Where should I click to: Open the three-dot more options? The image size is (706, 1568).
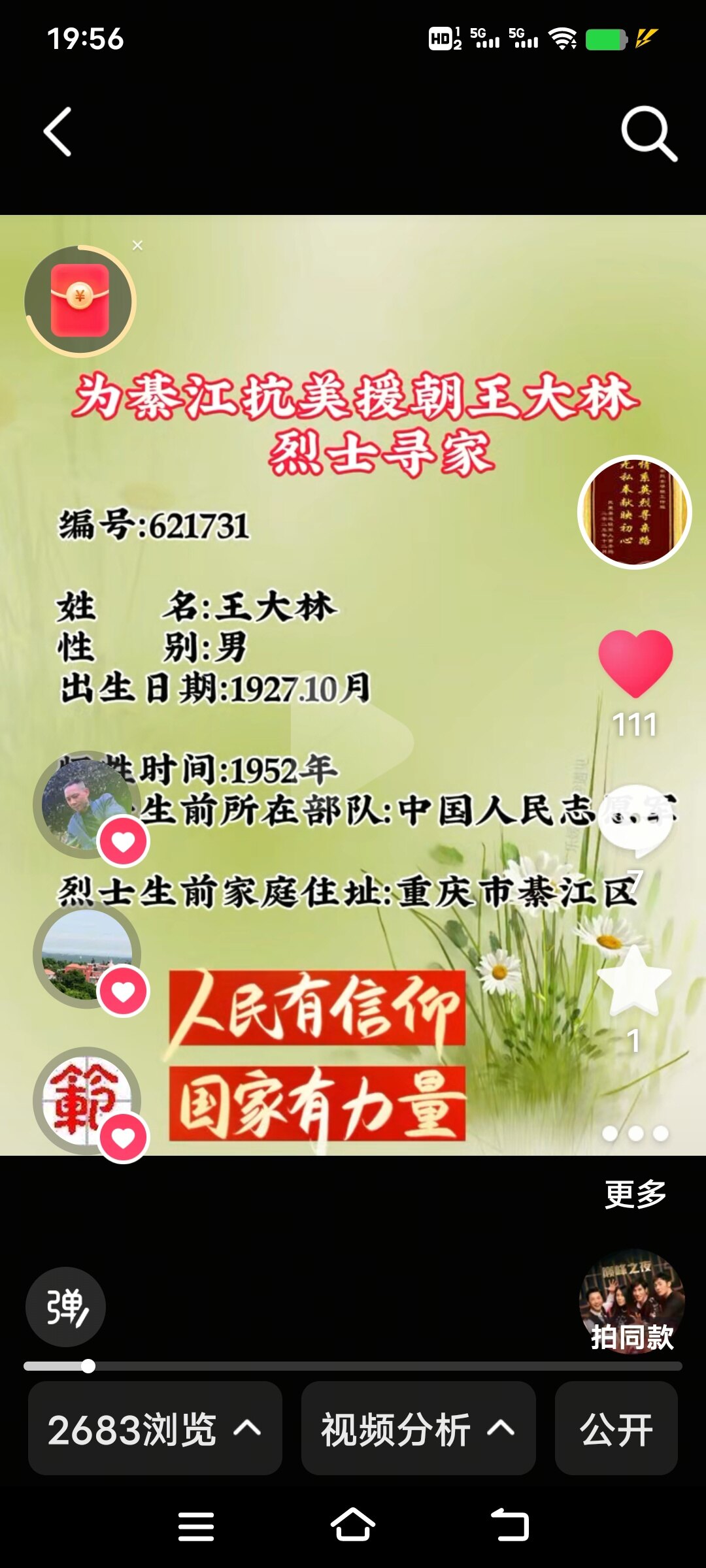(635, 1134)
